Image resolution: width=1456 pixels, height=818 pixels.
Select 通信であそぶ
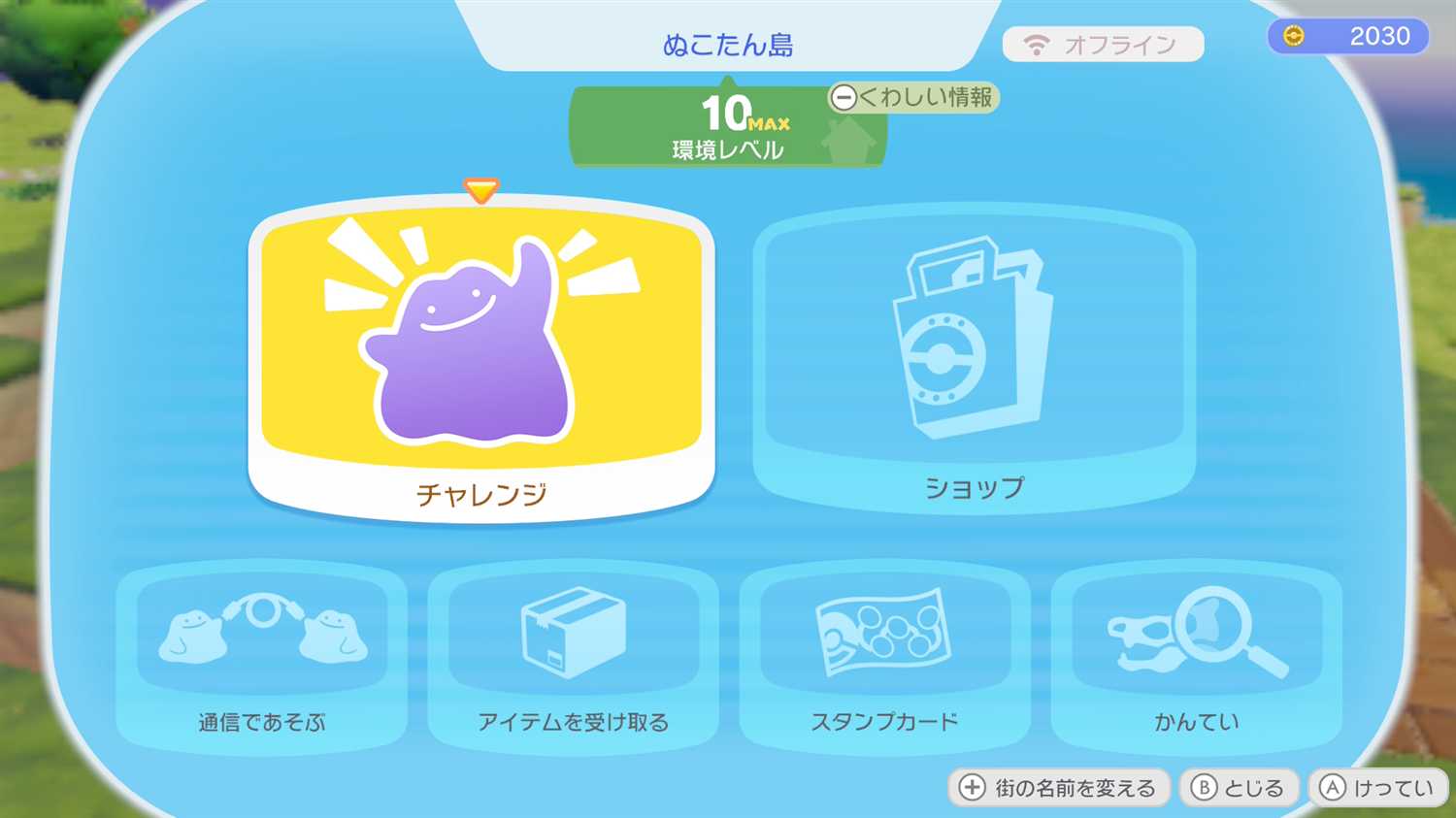(261, 657)
